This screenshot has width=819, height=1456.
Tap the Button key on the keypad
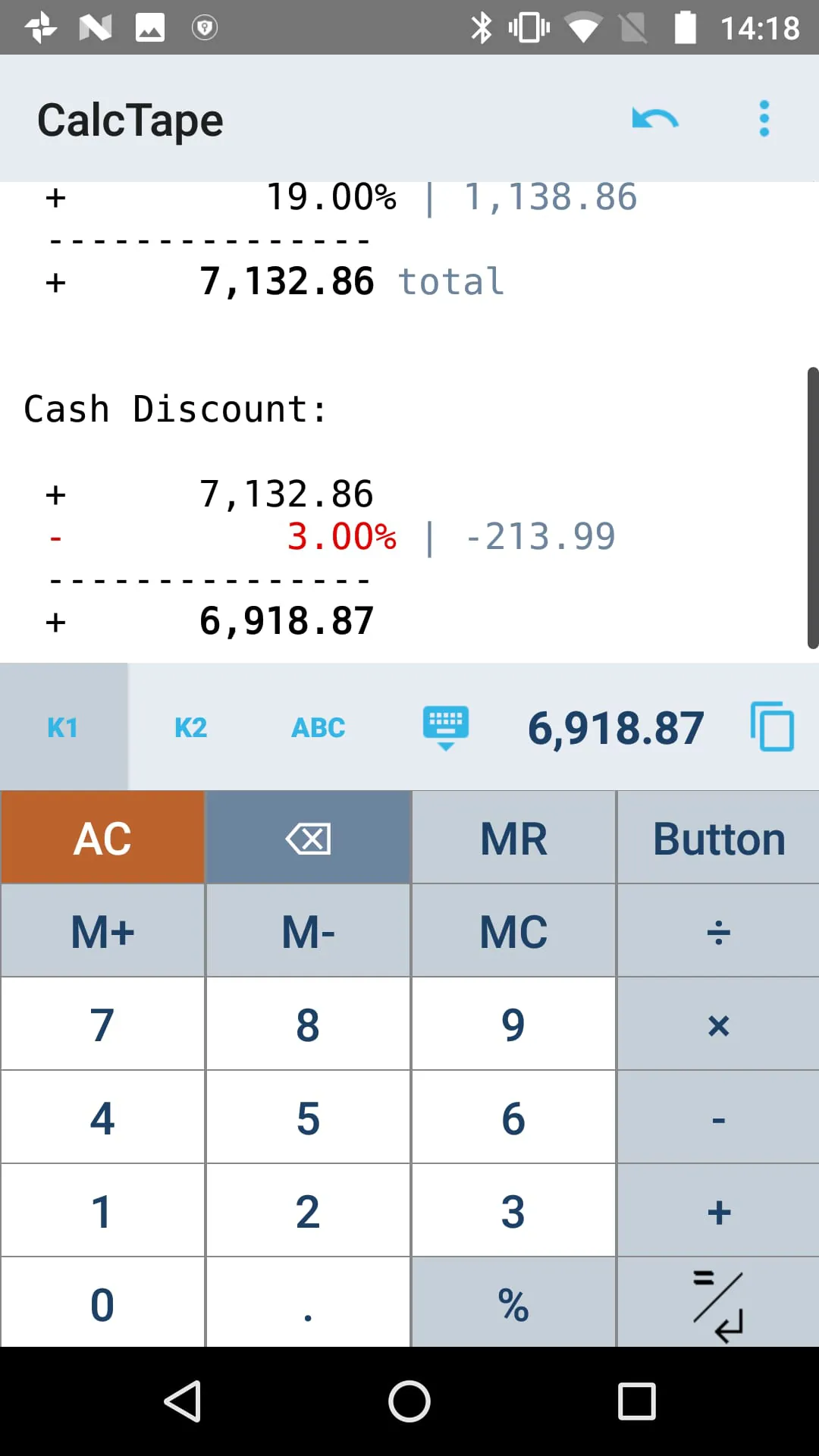[x=717, y=837]
